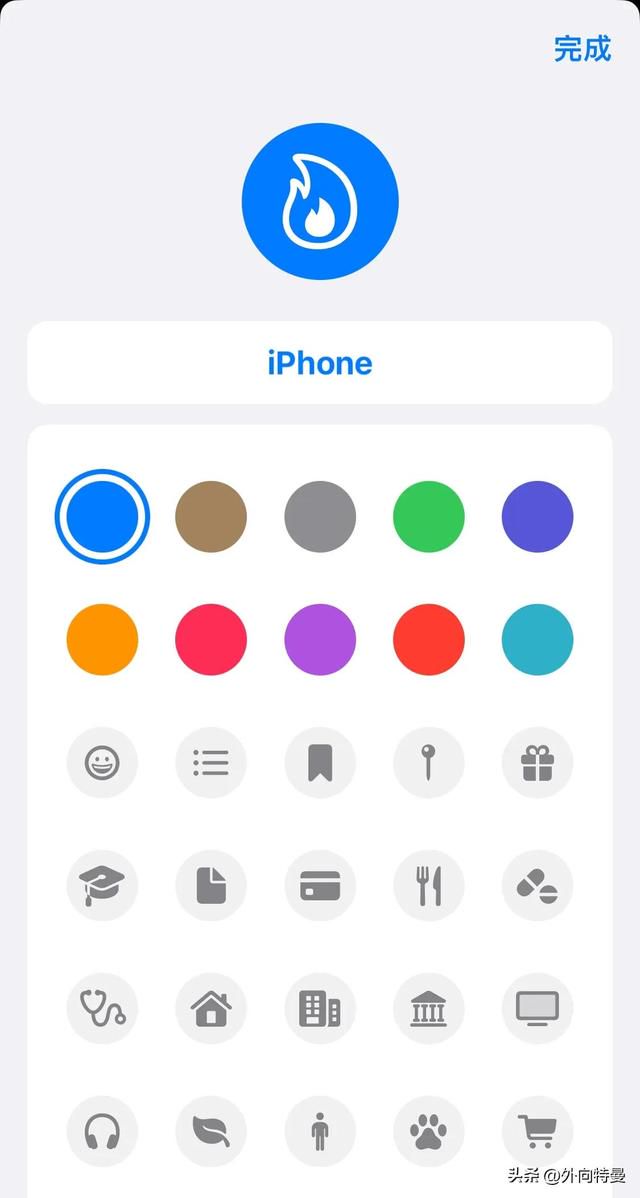Pick the headphones icon
Screen dimensions: 640x1198
click(x=102, y=1132)
